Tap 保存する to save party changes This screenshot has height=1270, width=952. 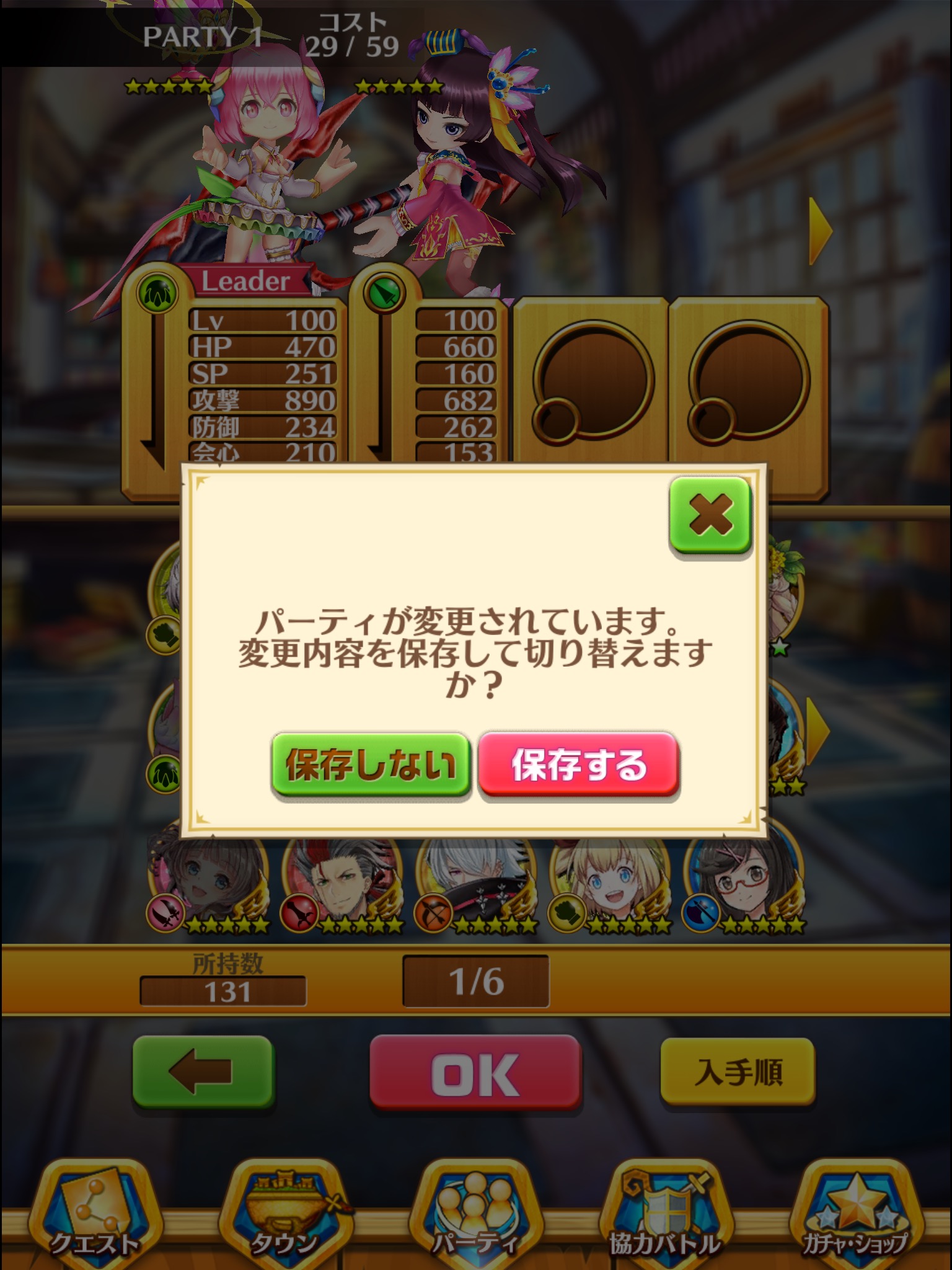[x=579, y=765]
